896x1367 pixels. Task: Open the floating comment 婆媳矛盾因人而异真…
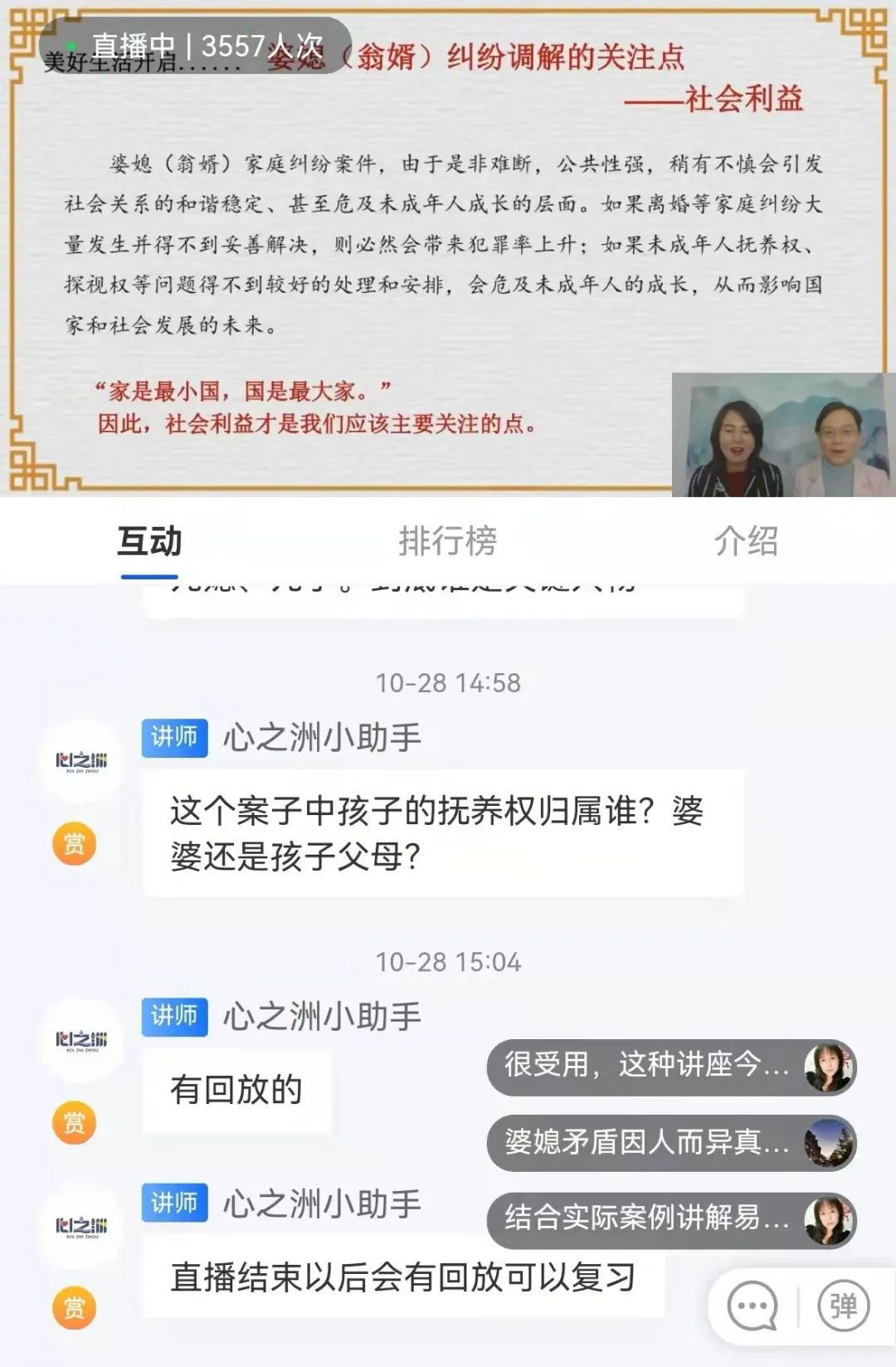pos(670,1143)
